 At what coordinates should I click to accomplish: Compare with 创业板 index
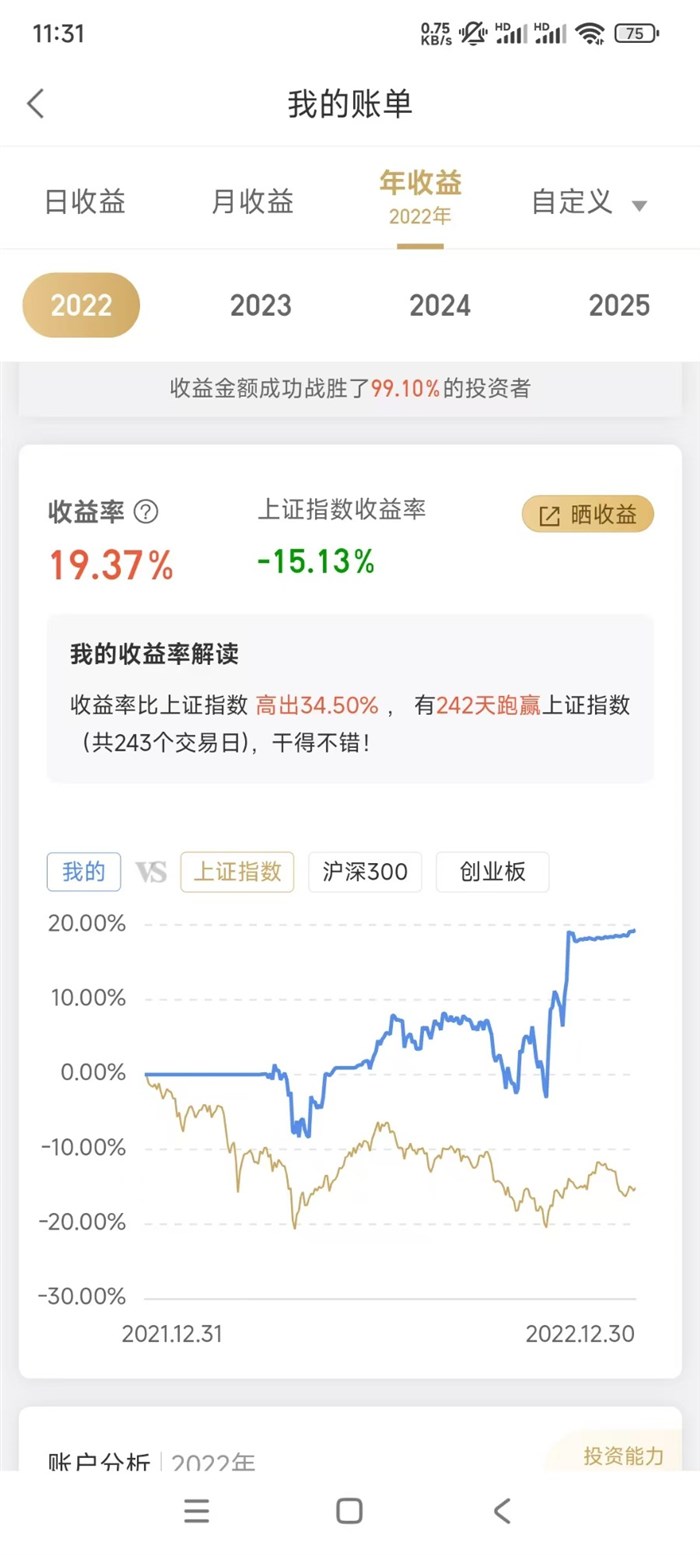pos(492,871)
